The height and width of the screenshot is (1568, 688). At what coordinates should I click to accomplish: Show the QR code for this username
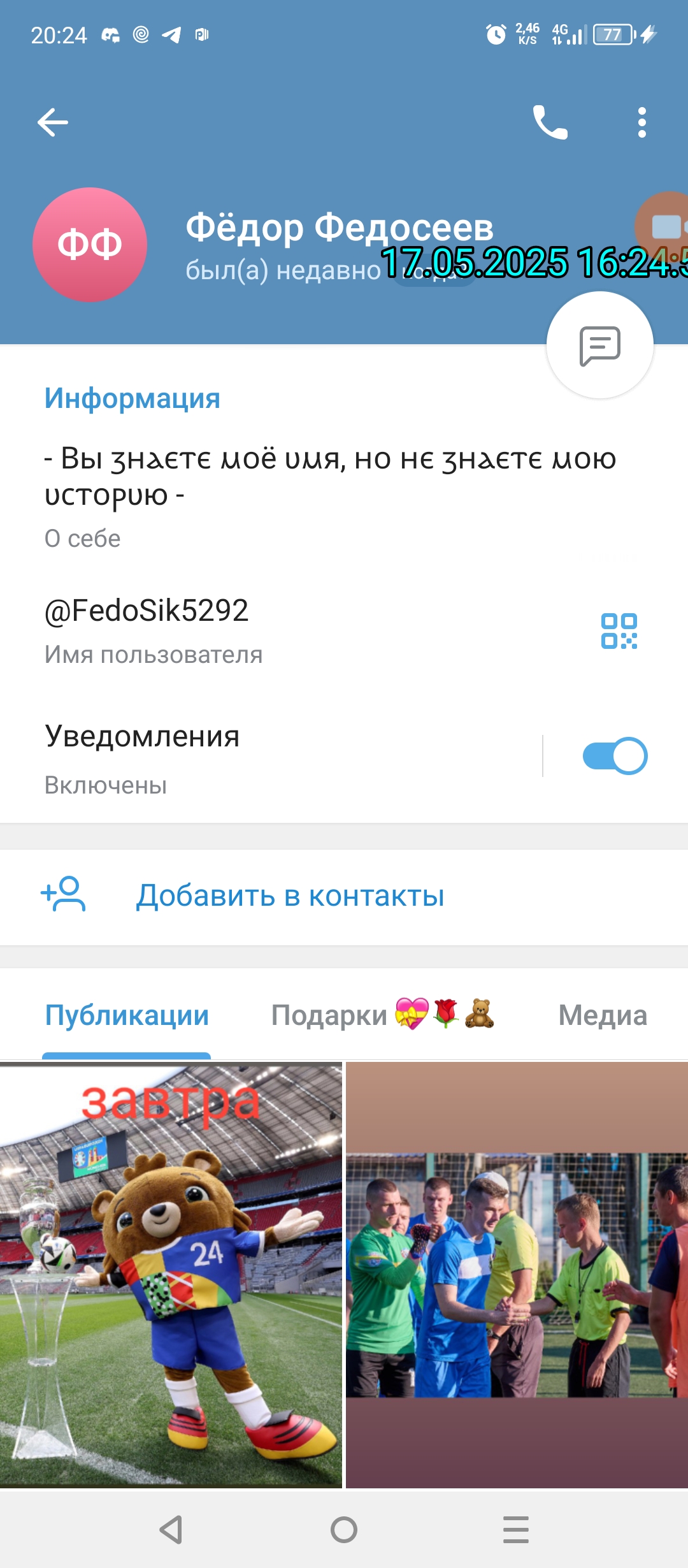[619, 631]
